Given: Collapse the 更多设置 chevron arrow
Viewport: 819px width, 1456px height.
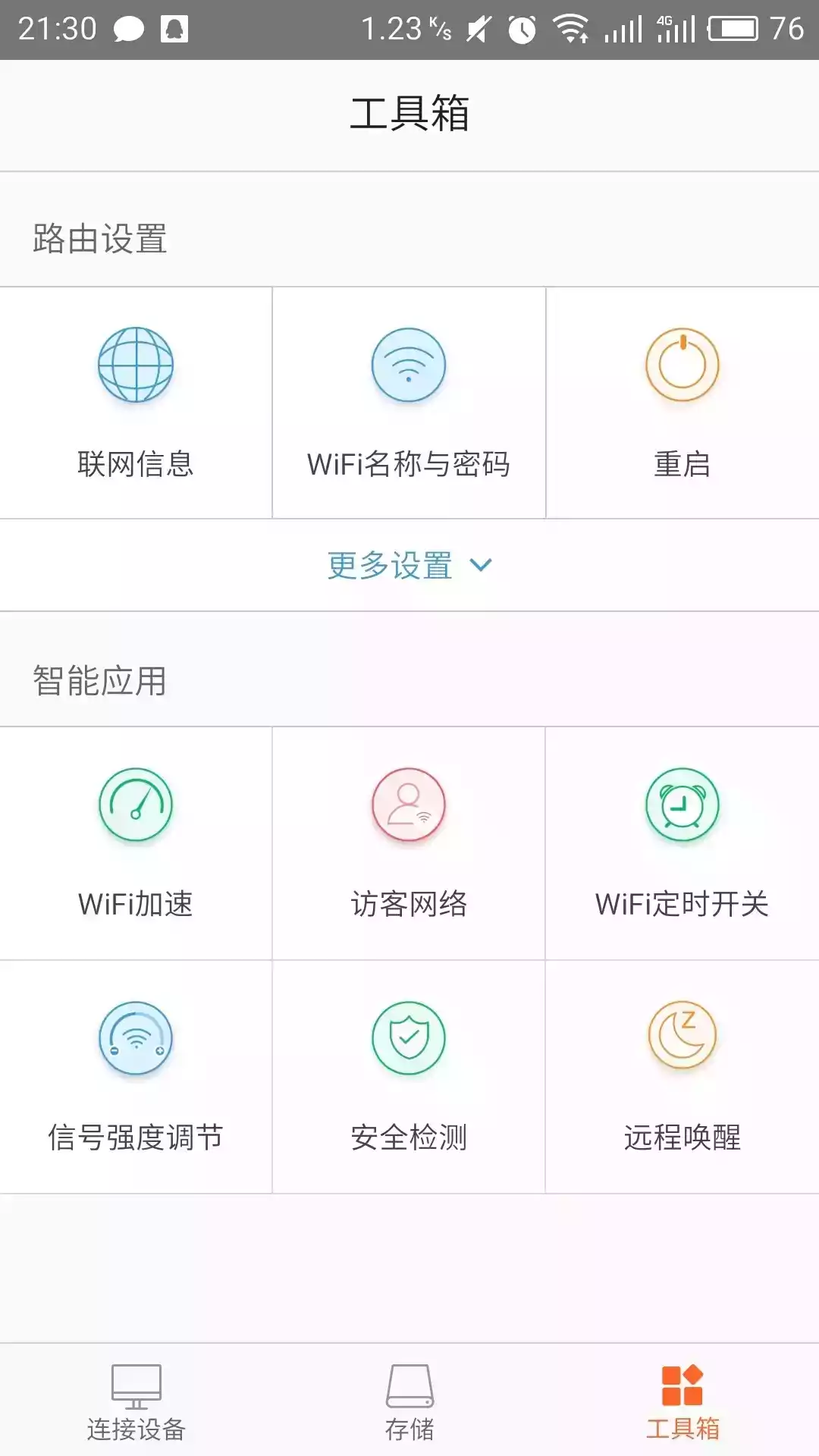Looking at the screenshot, I should click(481, 564).
